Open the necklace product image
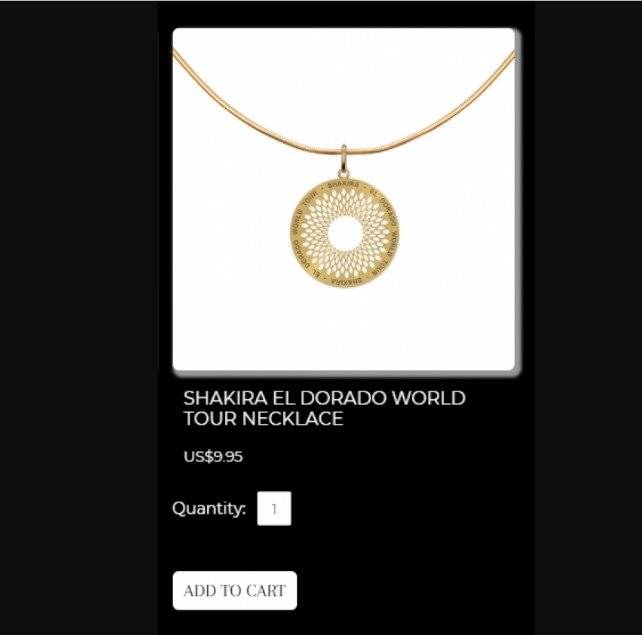 pyautogui.click(x=344, y=200)
